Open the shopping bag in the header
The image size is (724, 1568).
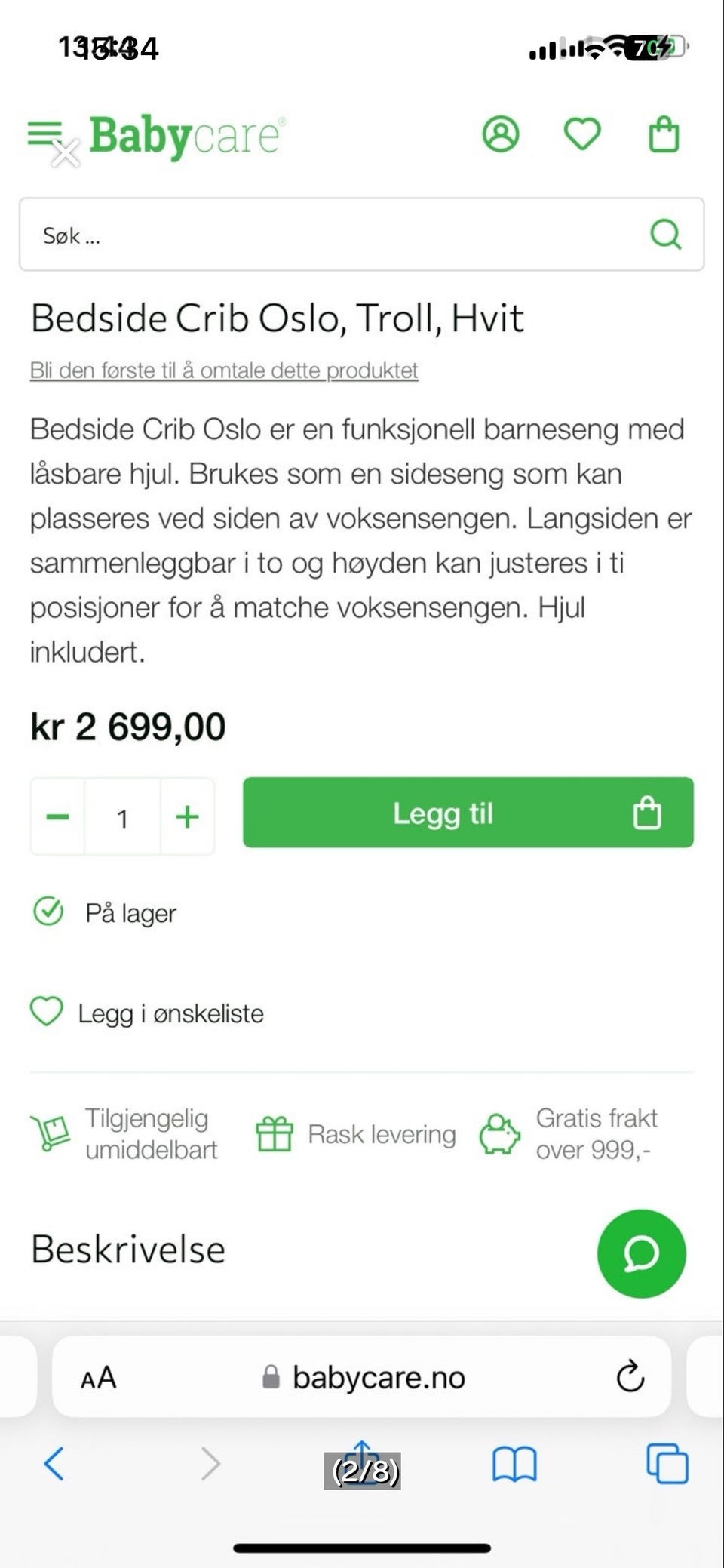pos(664,134)
